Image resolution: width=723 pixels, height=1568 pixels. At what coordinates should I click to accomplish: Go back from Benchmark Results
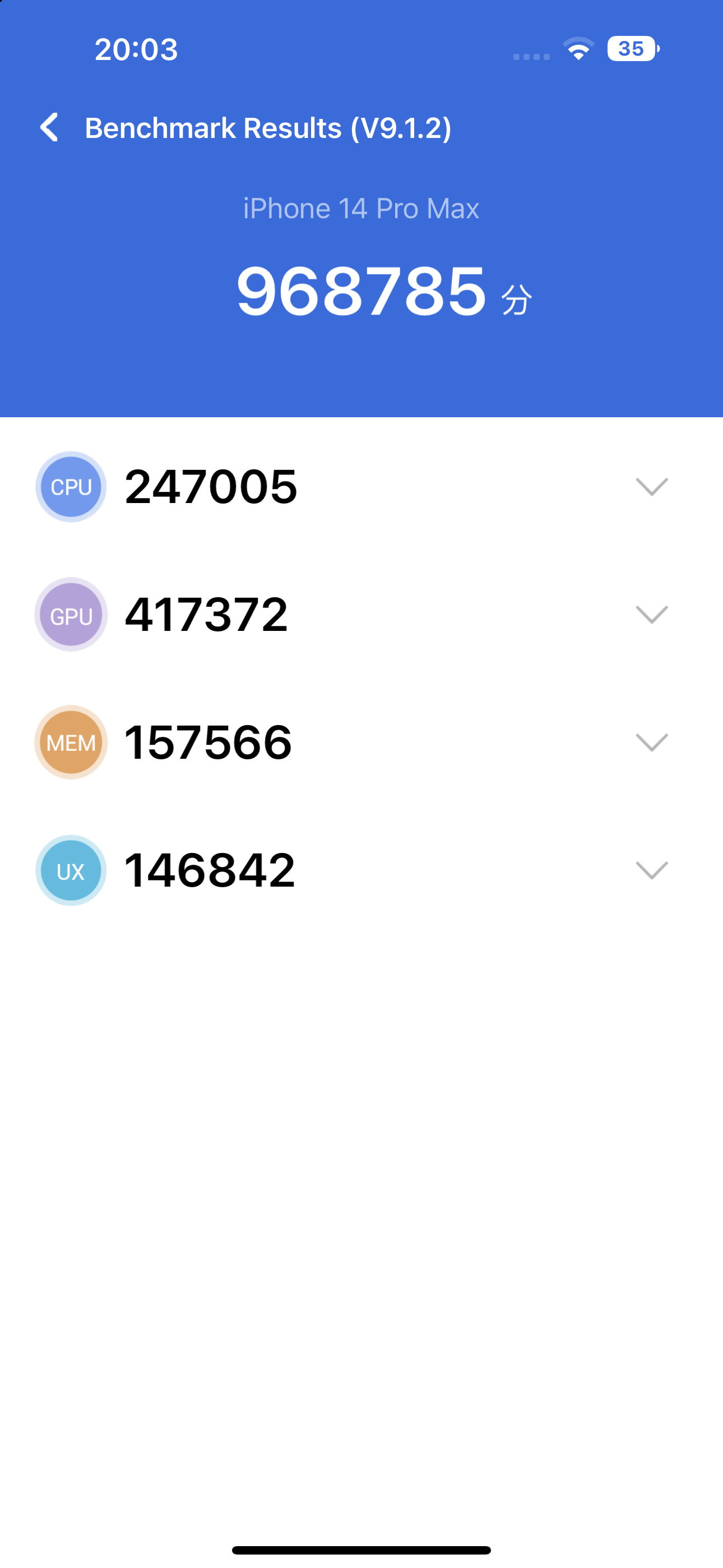[49, 127]
